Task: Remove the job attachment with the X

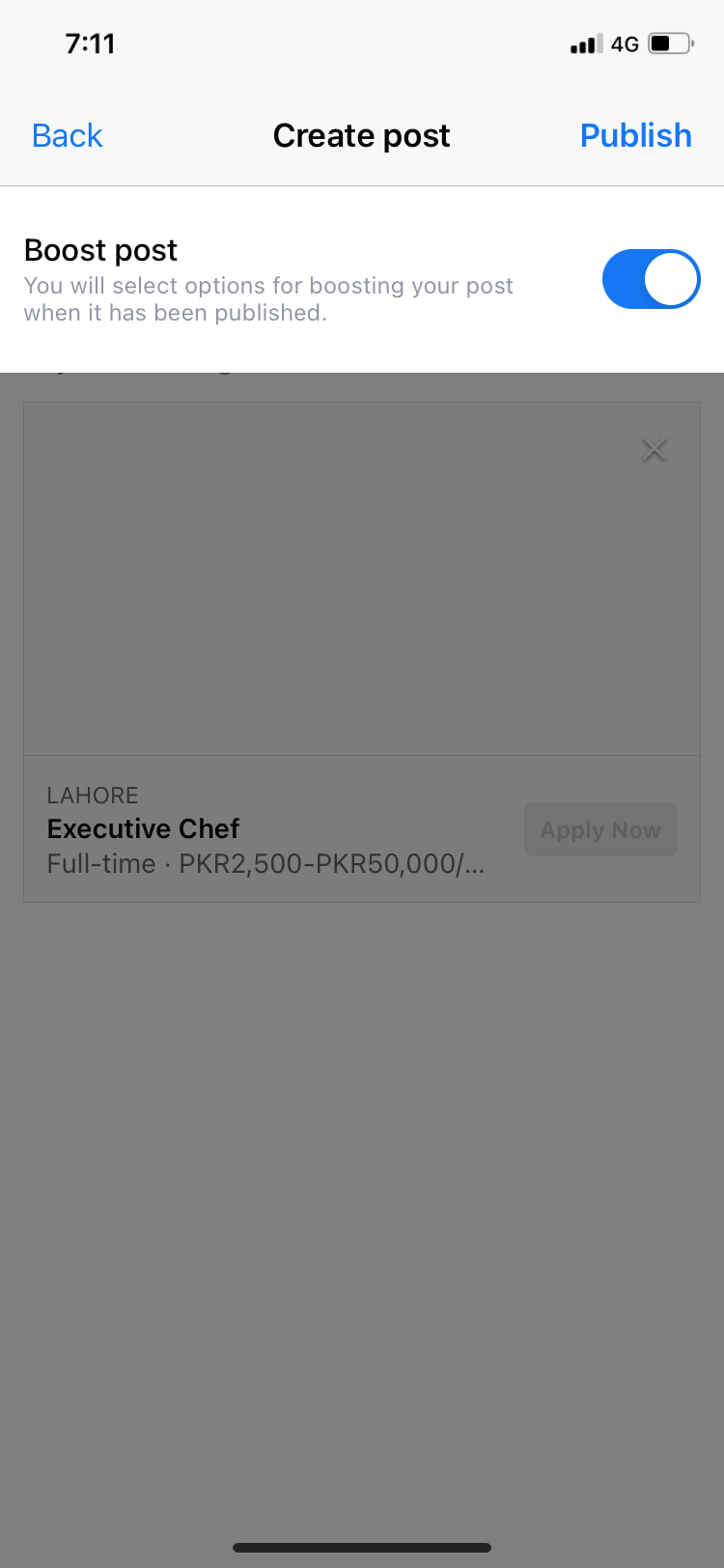Action: (654, 449)
